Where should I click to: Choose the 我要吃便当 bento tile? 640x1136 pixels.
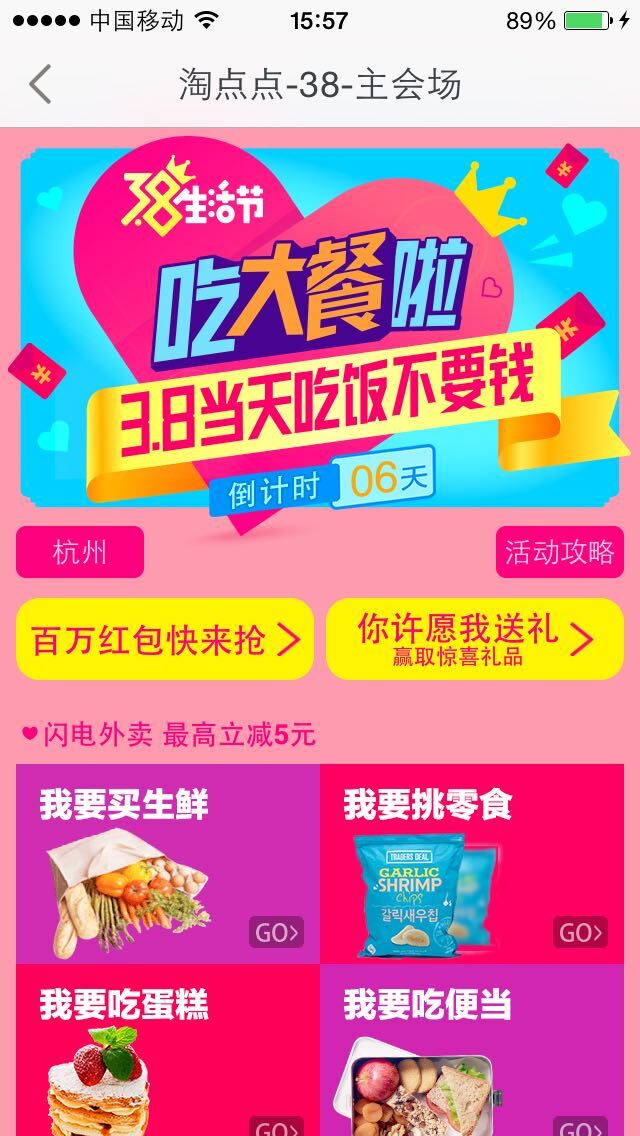pos(472,1050)
